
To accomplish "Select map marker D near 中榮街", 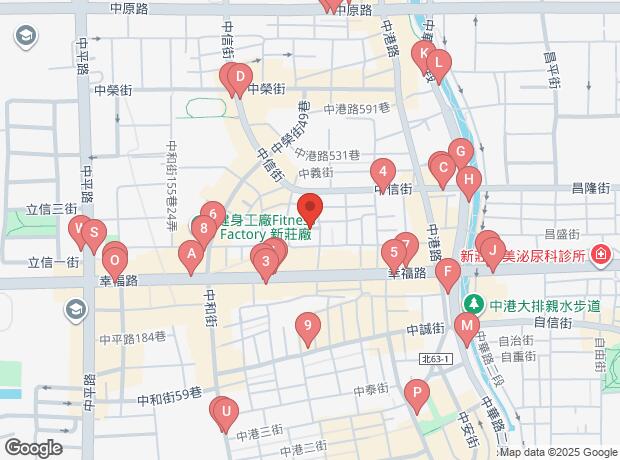I will pos(239,77).
